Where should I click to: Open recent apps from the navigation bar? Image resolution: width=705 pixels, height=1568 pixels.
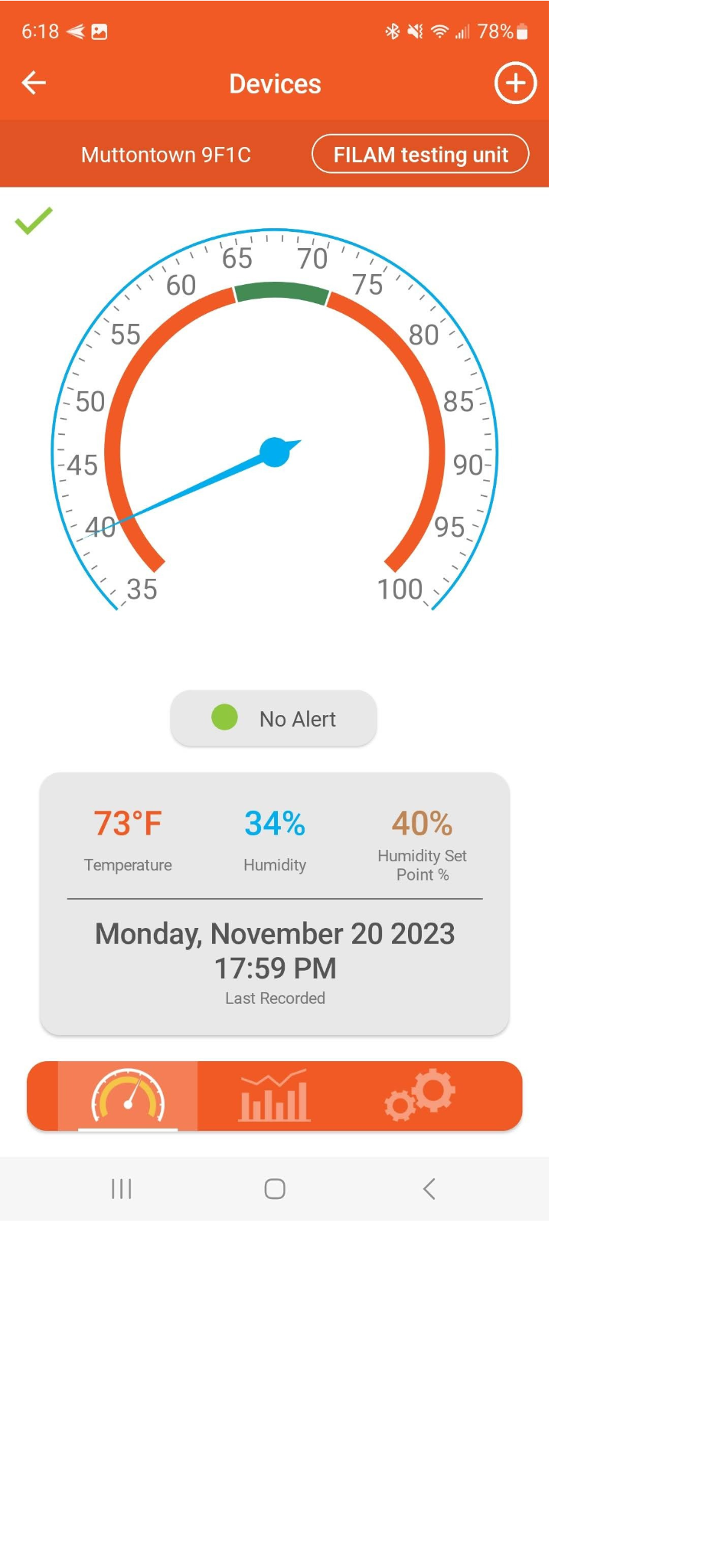coord(122,1188)
